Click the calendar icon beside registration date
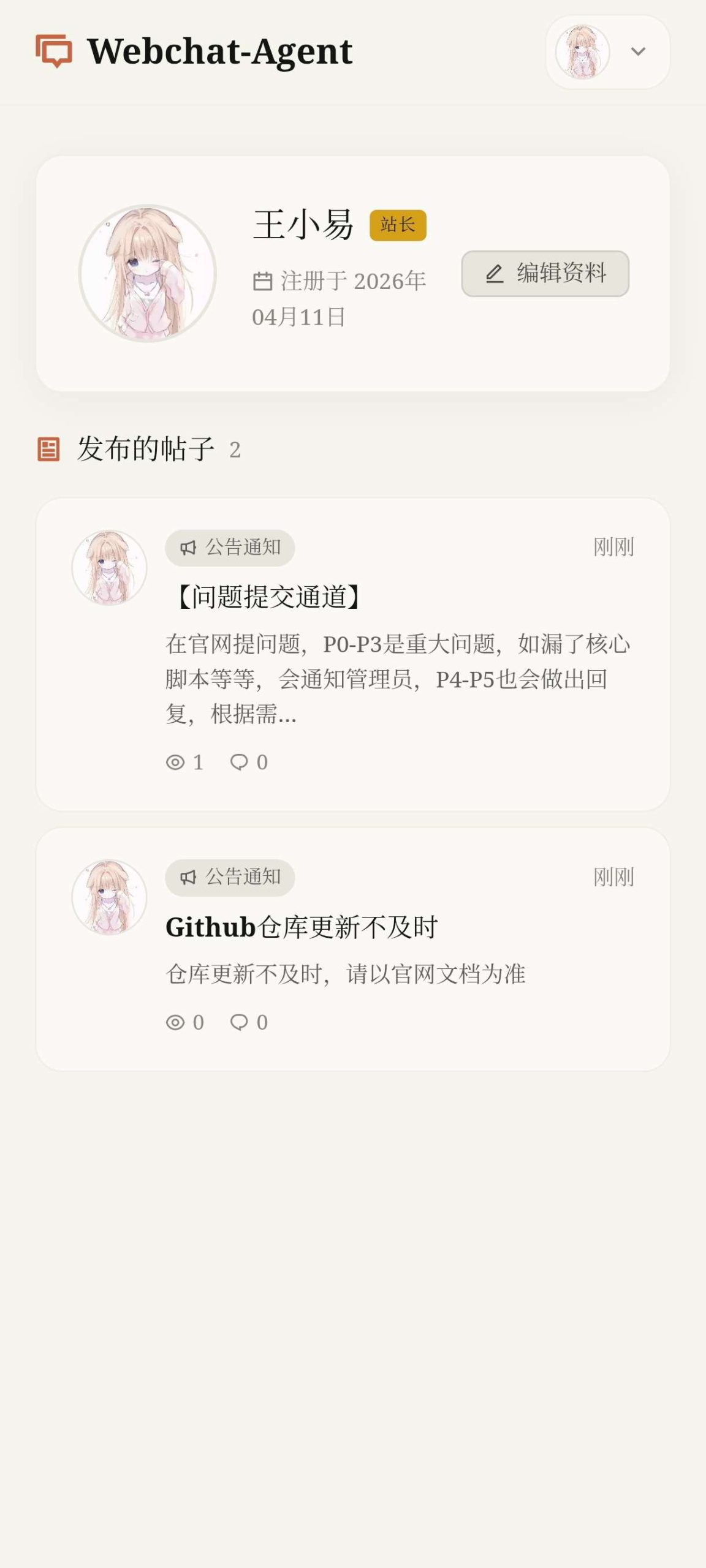This screenshot has width=706, height=1568. (264, 280)
